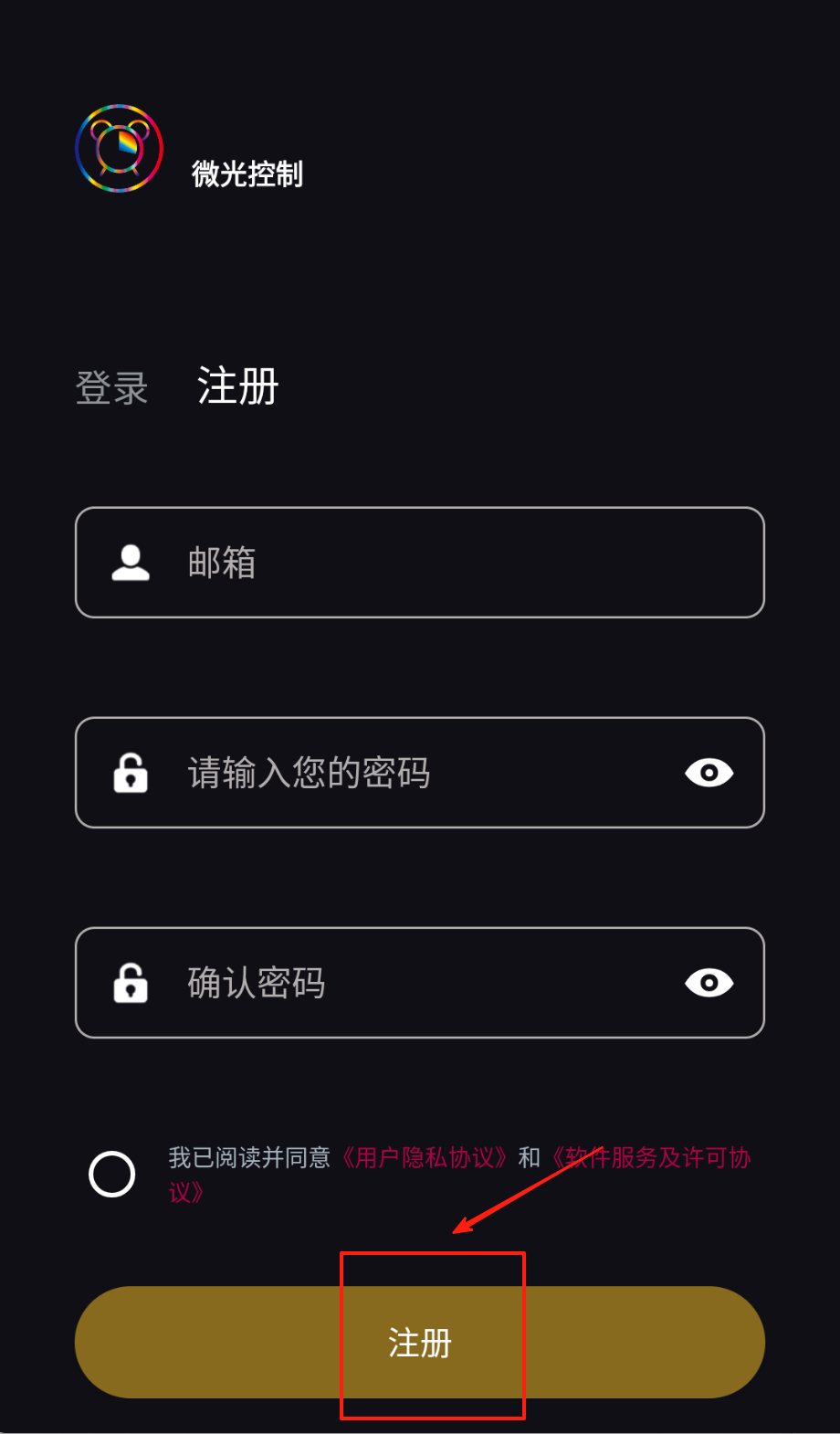Submit with the gold 注册 button
Screen dimensions: 840x1434
(x=420, y=1343)
